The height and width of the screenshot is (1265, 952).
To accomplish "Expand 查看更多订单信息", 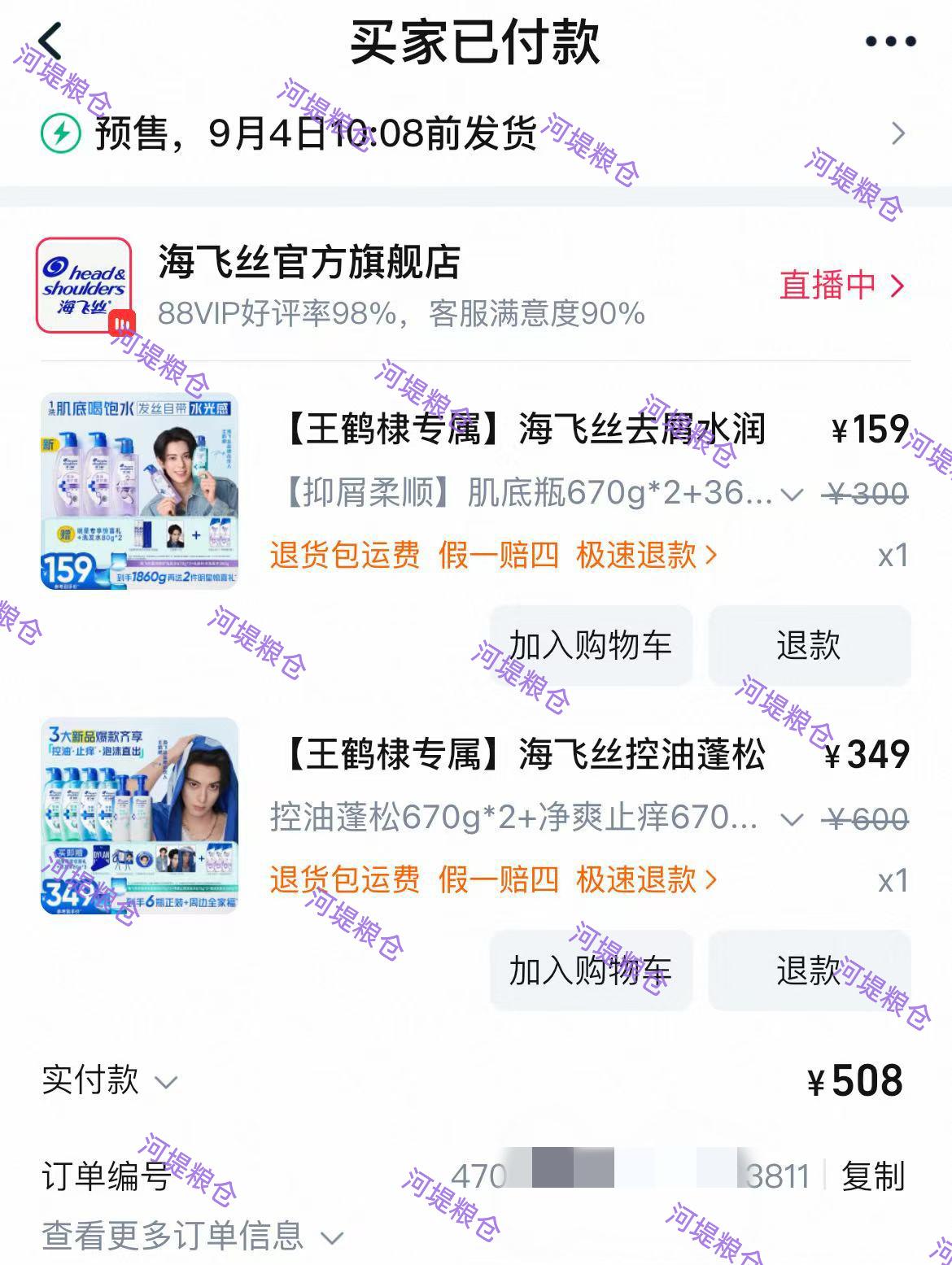I will point(192,1237).
